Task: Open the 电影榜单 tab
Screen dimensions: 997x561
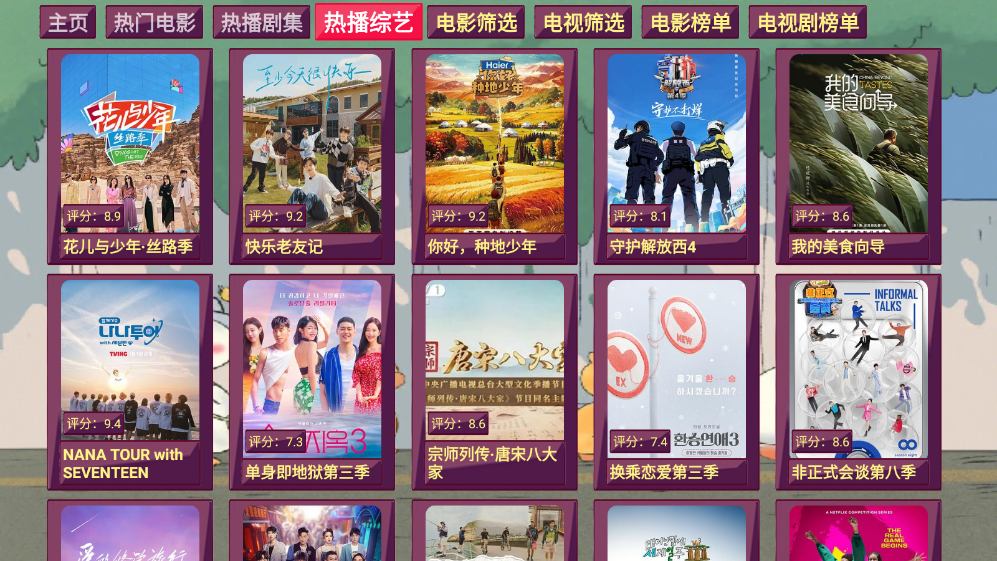Action: (x=690, y=22)
